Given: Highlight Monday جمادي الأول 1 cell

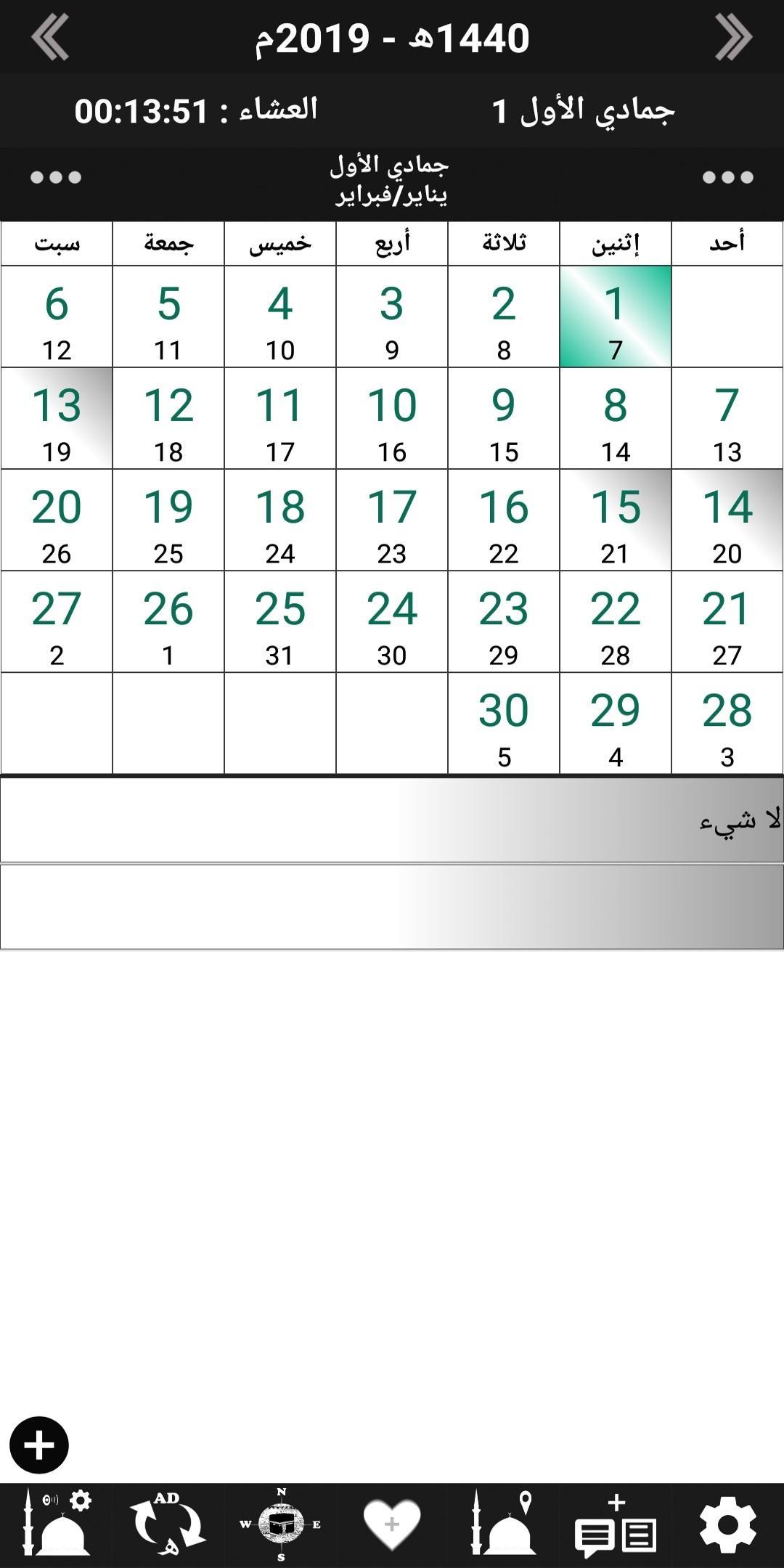Looking at the screenshot, I should 616,317.
